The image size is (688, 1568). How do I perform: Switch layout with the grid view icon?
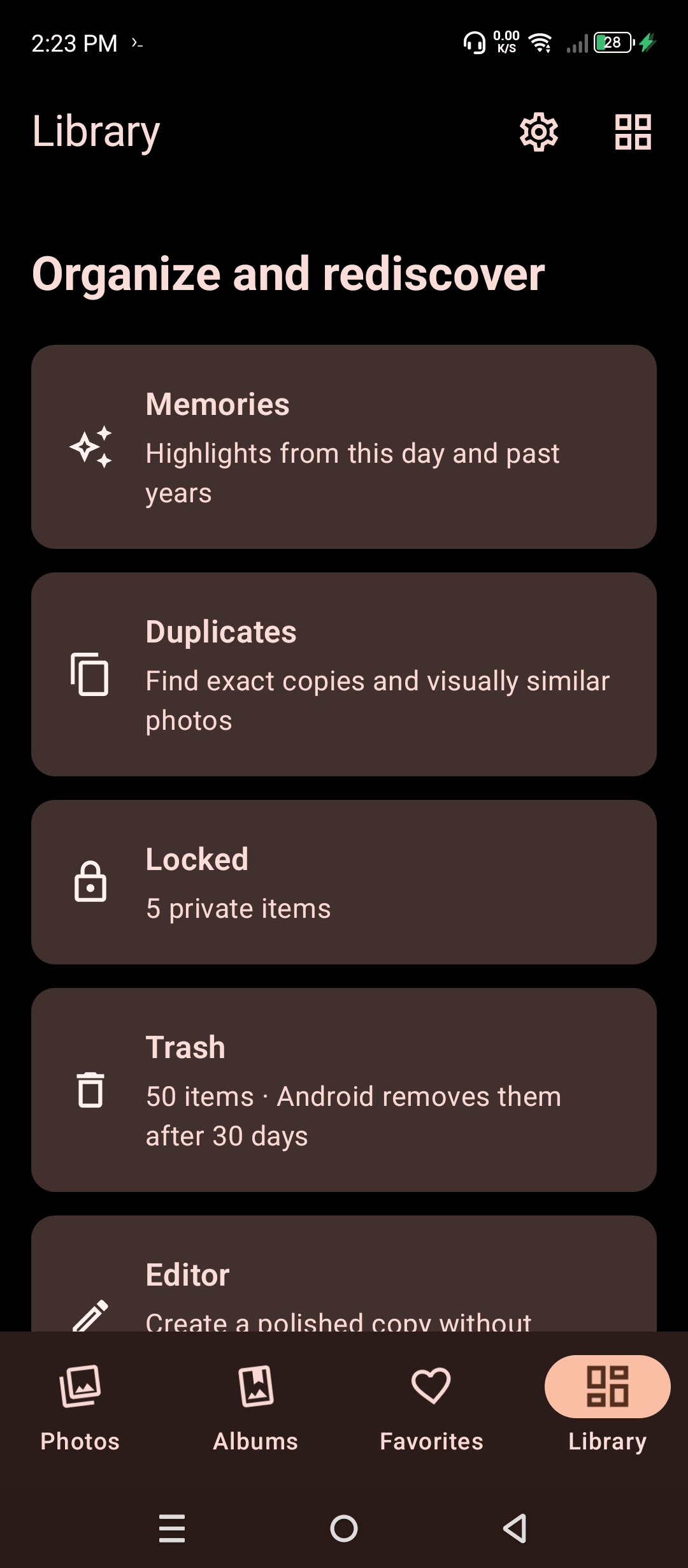(x=633, y=132)
